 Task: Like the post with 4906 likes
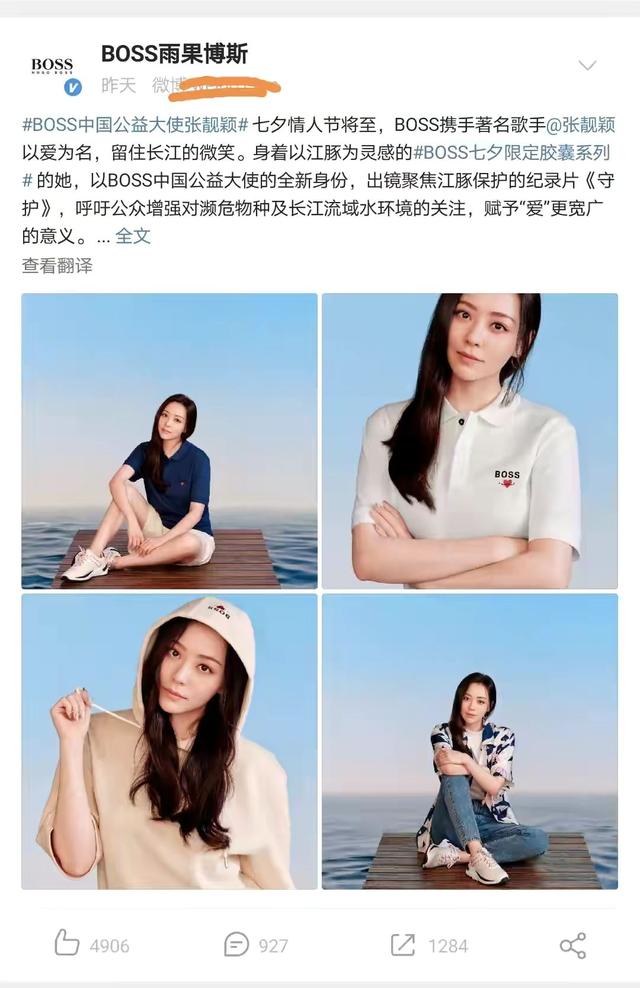(91, 944)
